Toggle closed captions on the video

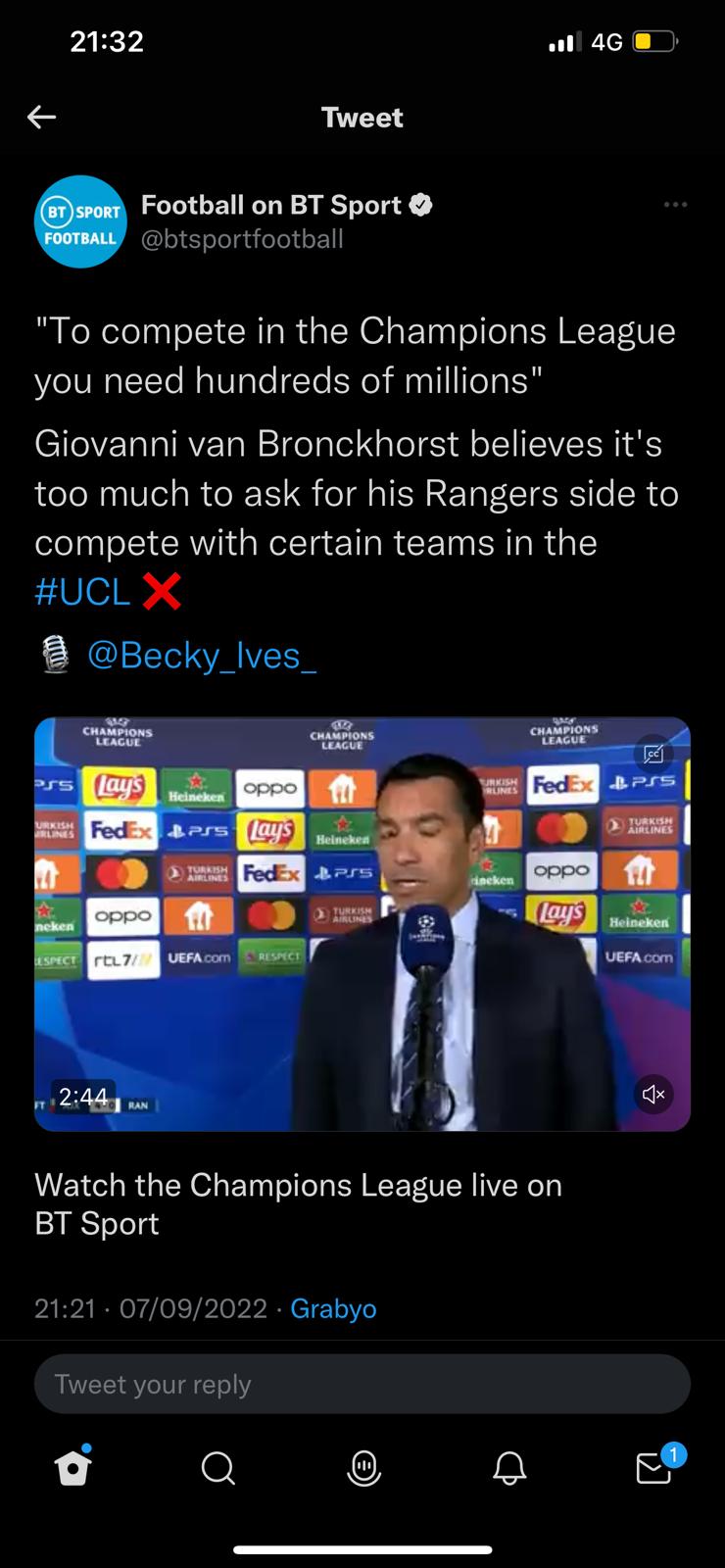[x=653, y=754]
